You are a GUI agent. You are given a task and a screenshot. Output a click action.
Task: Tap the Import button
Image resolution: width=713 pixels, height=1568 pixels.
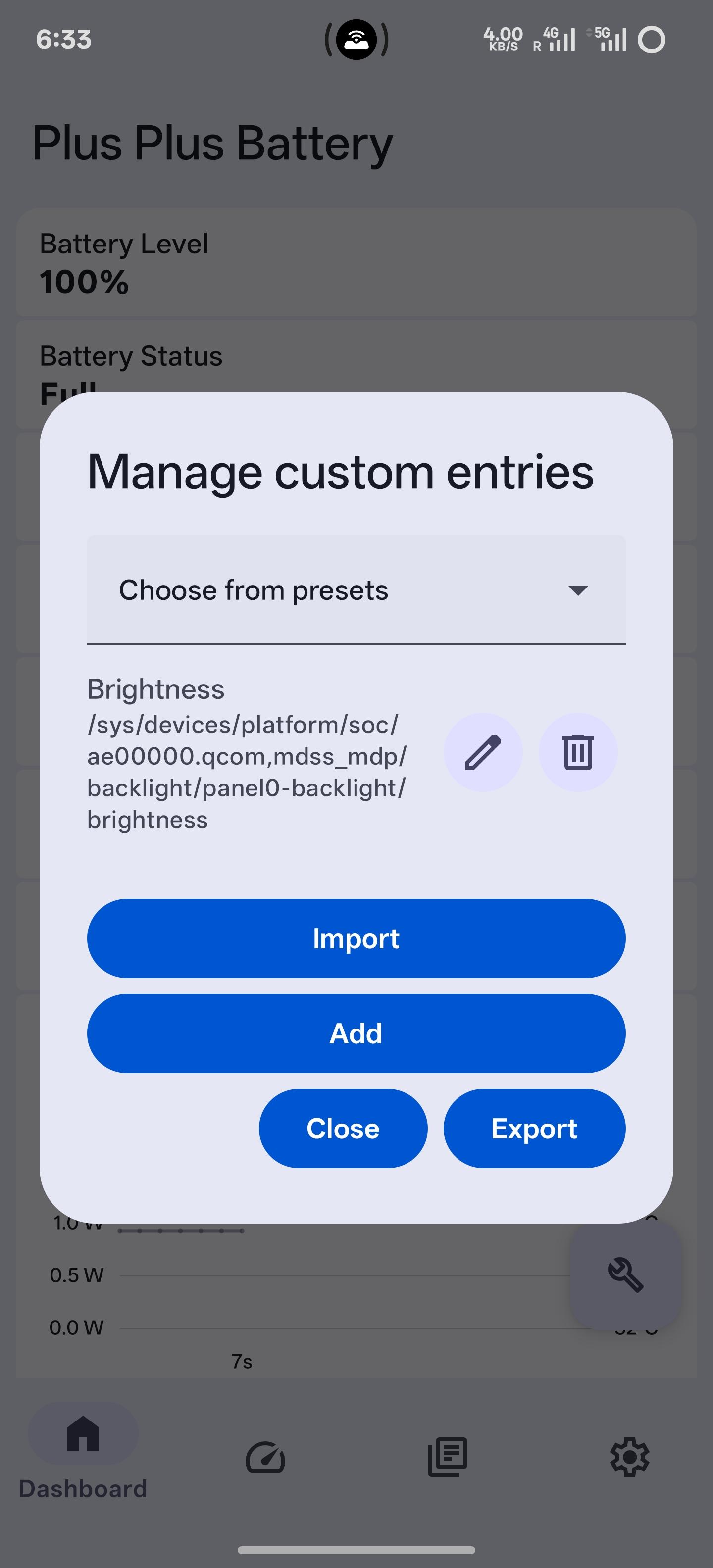point(356,938)
